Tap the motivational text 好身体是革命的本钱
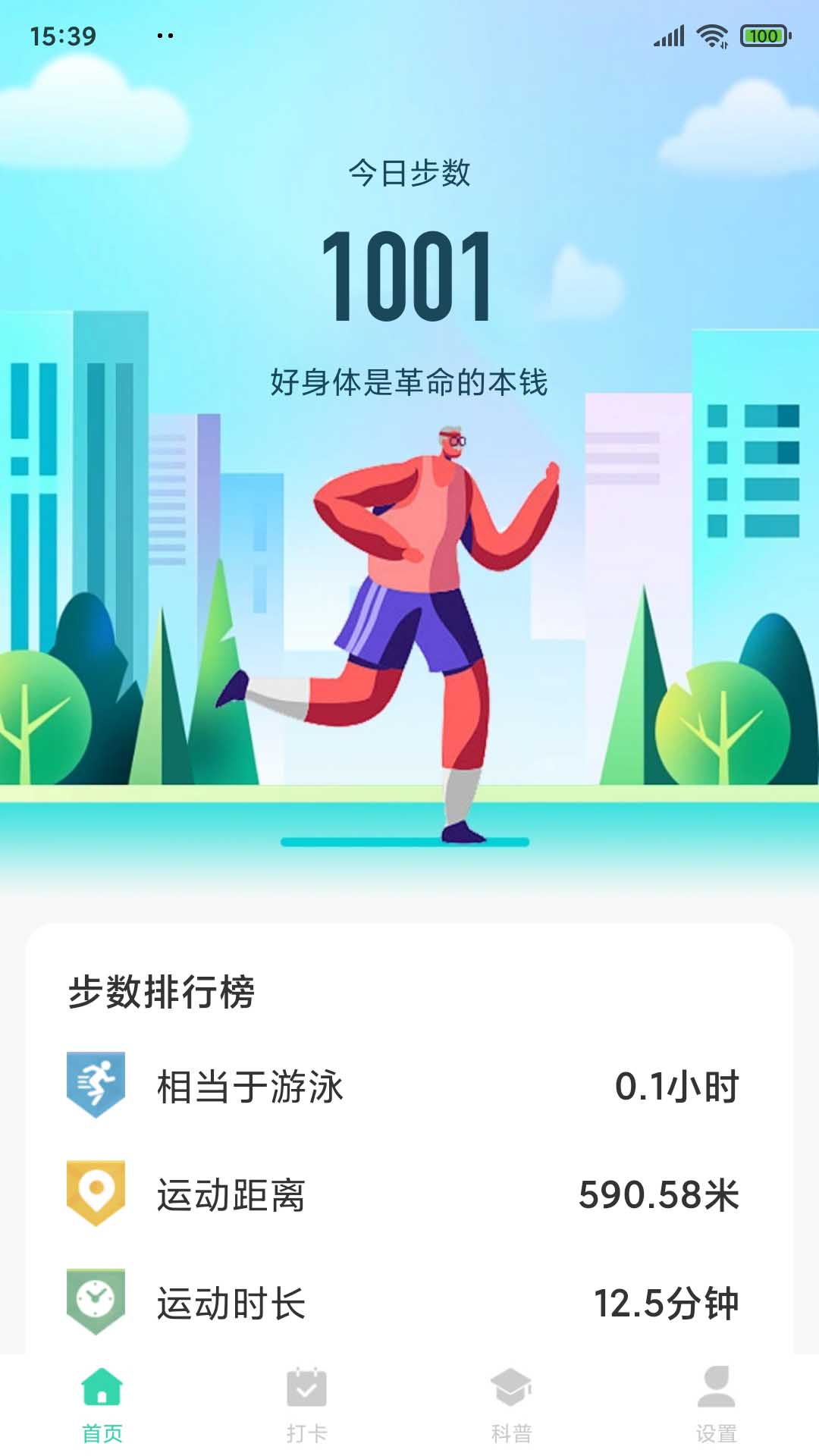The height and width of the screenshot is (1456, 819). tap(409, 381)
